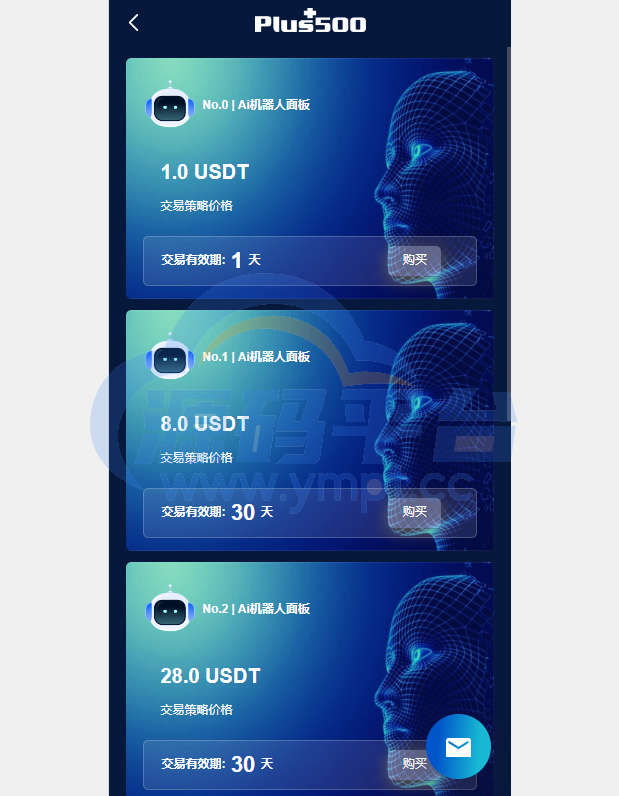Go back using the top-left arrow

(134, 22)
